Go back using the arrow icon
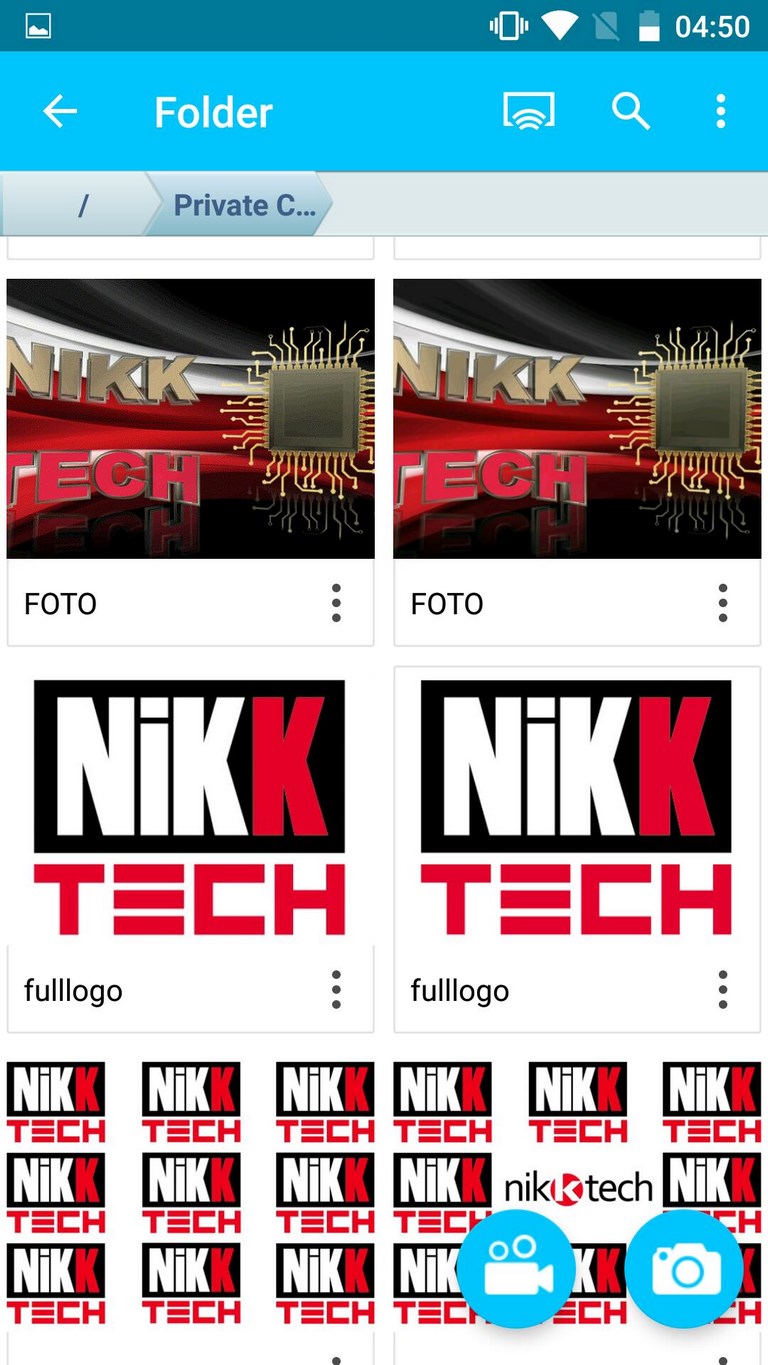 (x=60, y=112)
